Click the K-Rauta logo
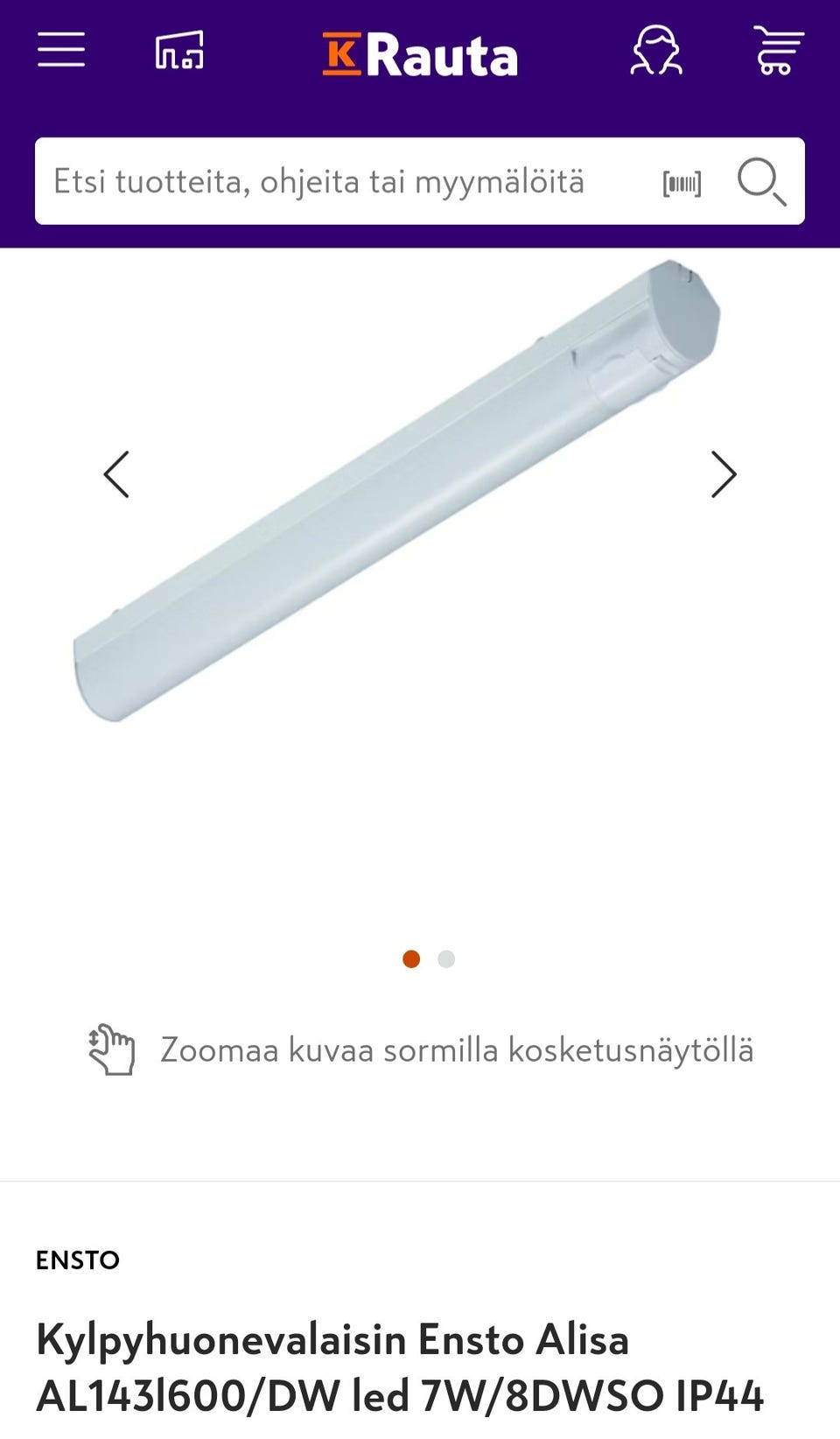The image size is (840, 1439). point(420,54)
